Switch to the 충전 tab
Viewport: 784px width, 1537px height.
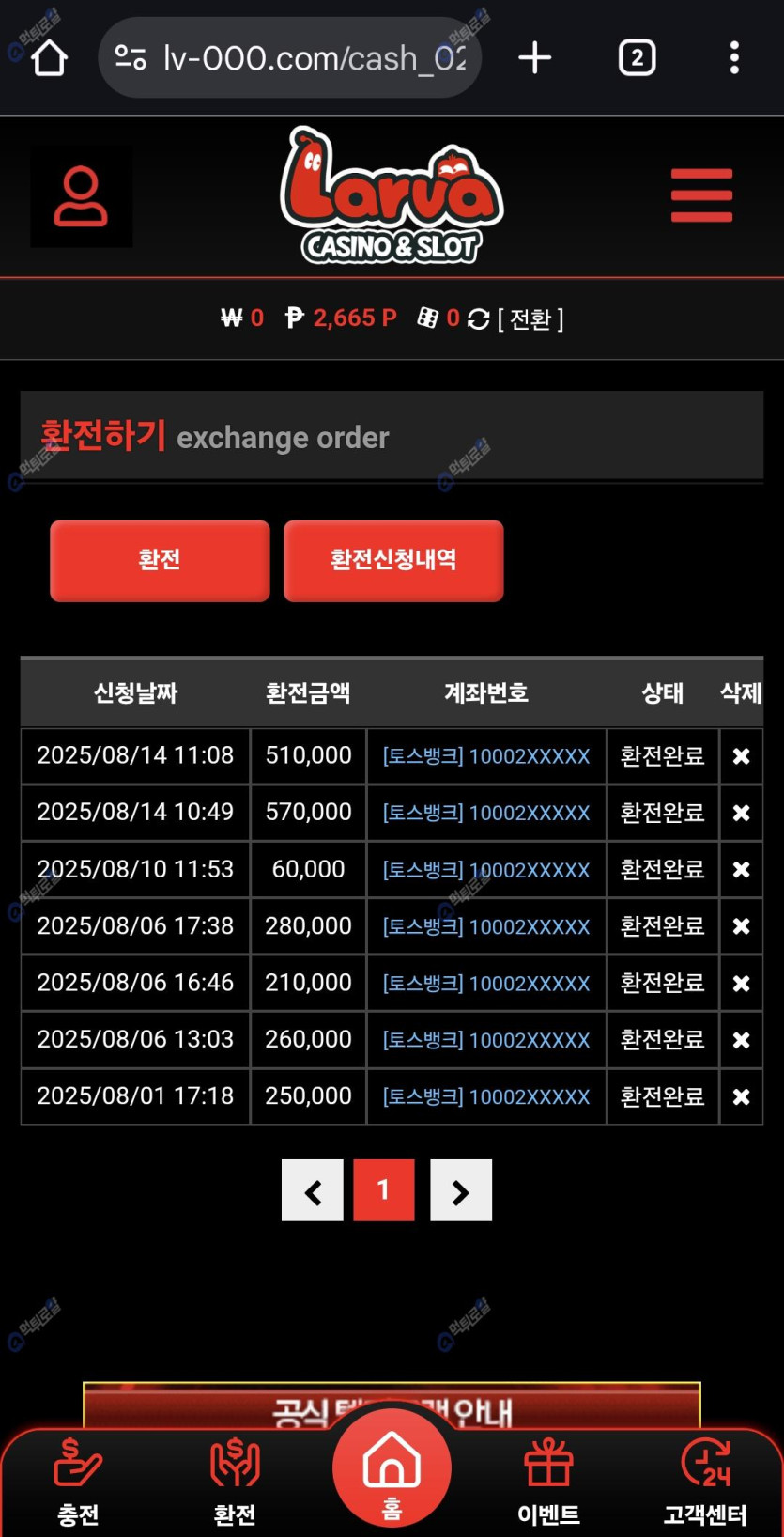[x=78, y=1481]
